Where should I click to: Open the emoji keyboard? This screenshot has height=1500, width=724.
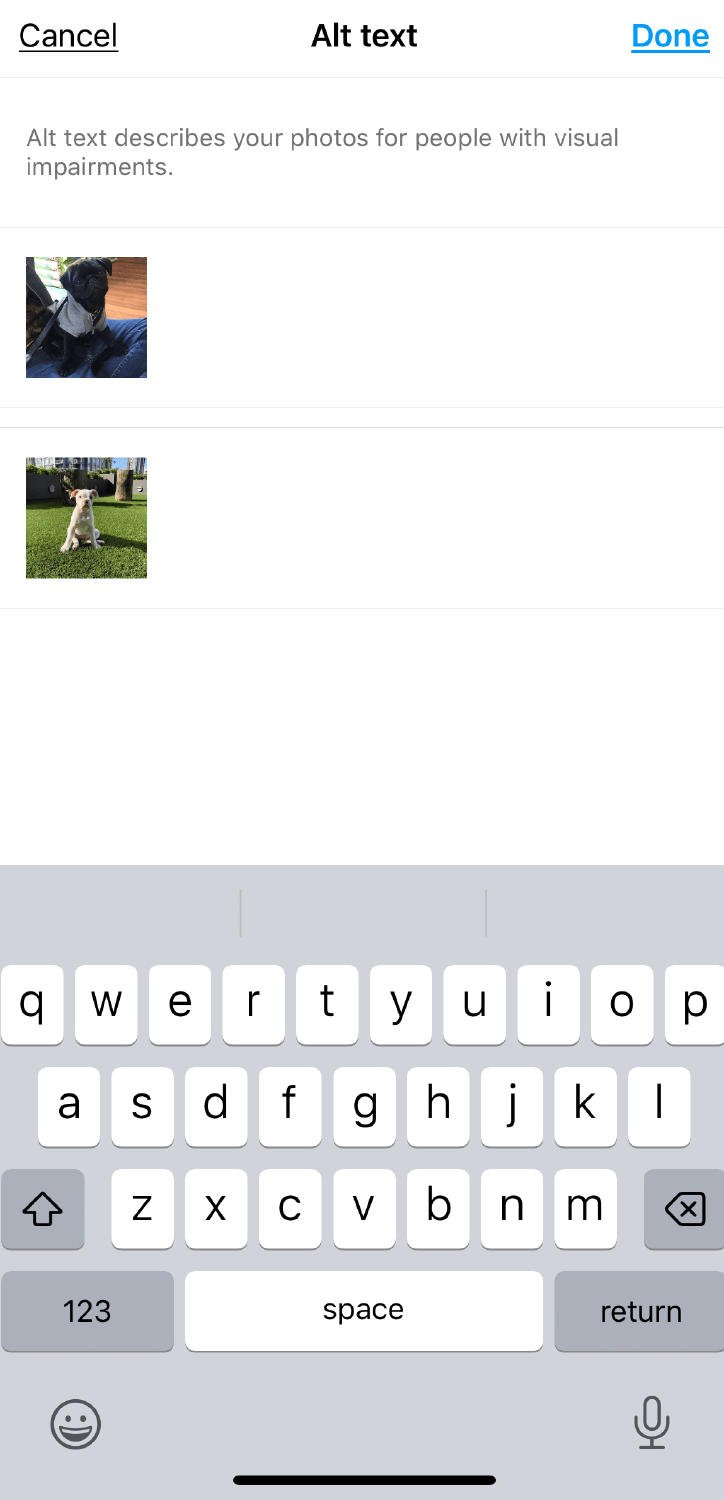point(73,1424)
